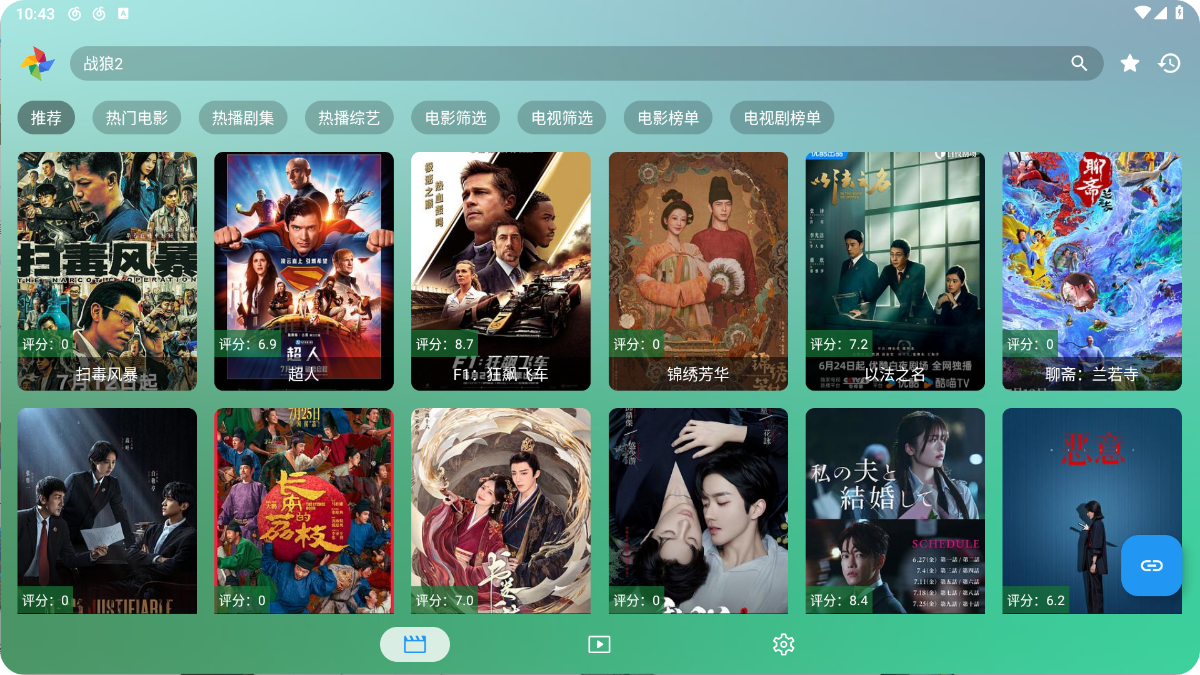Switch to the live video bottom tab
The width and height of the screenshot is (1200, 675).
click(x=599, y=644)
